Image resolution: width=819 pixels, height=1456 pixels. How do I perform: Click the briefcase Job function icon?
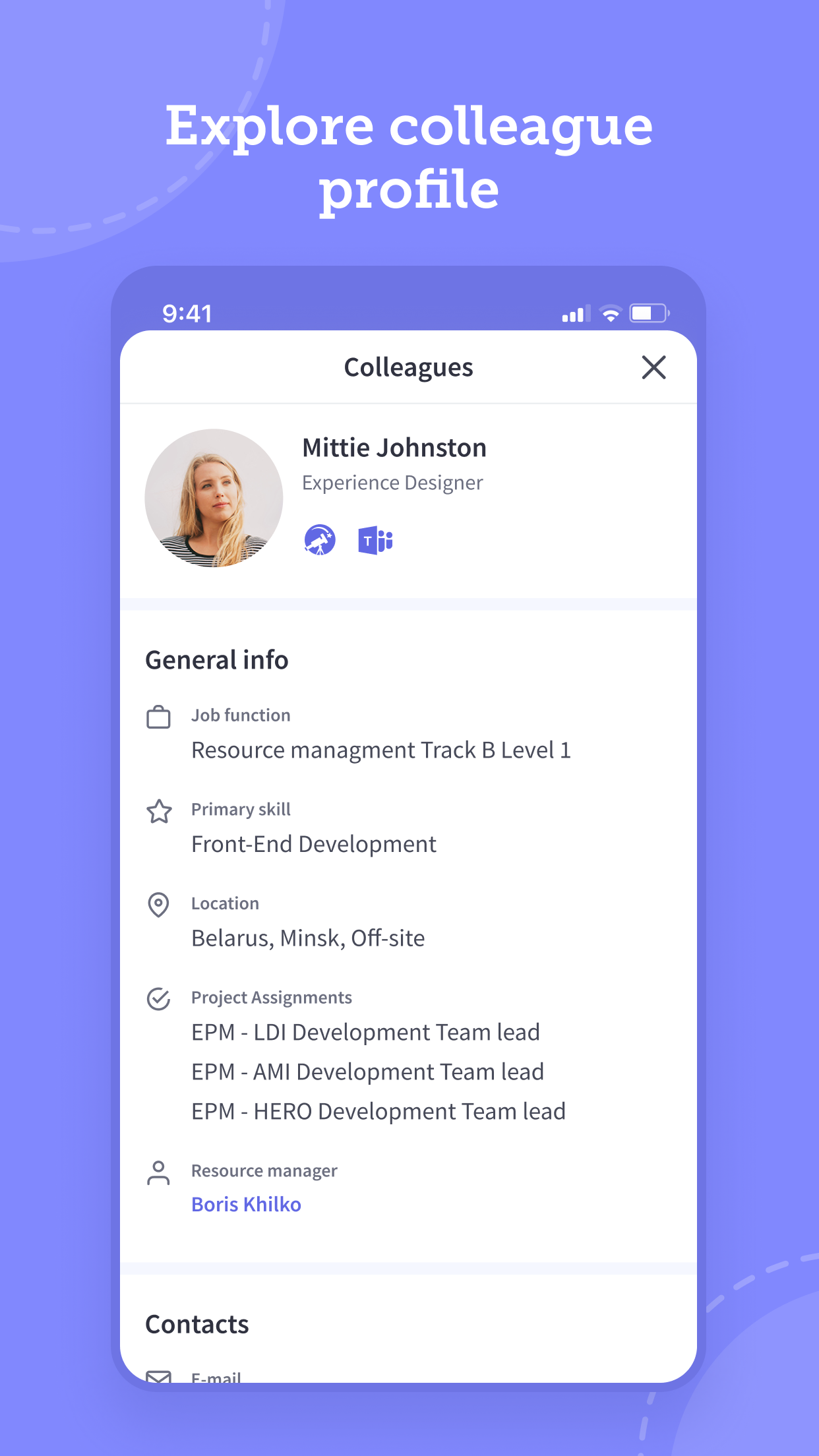point(159,716)
